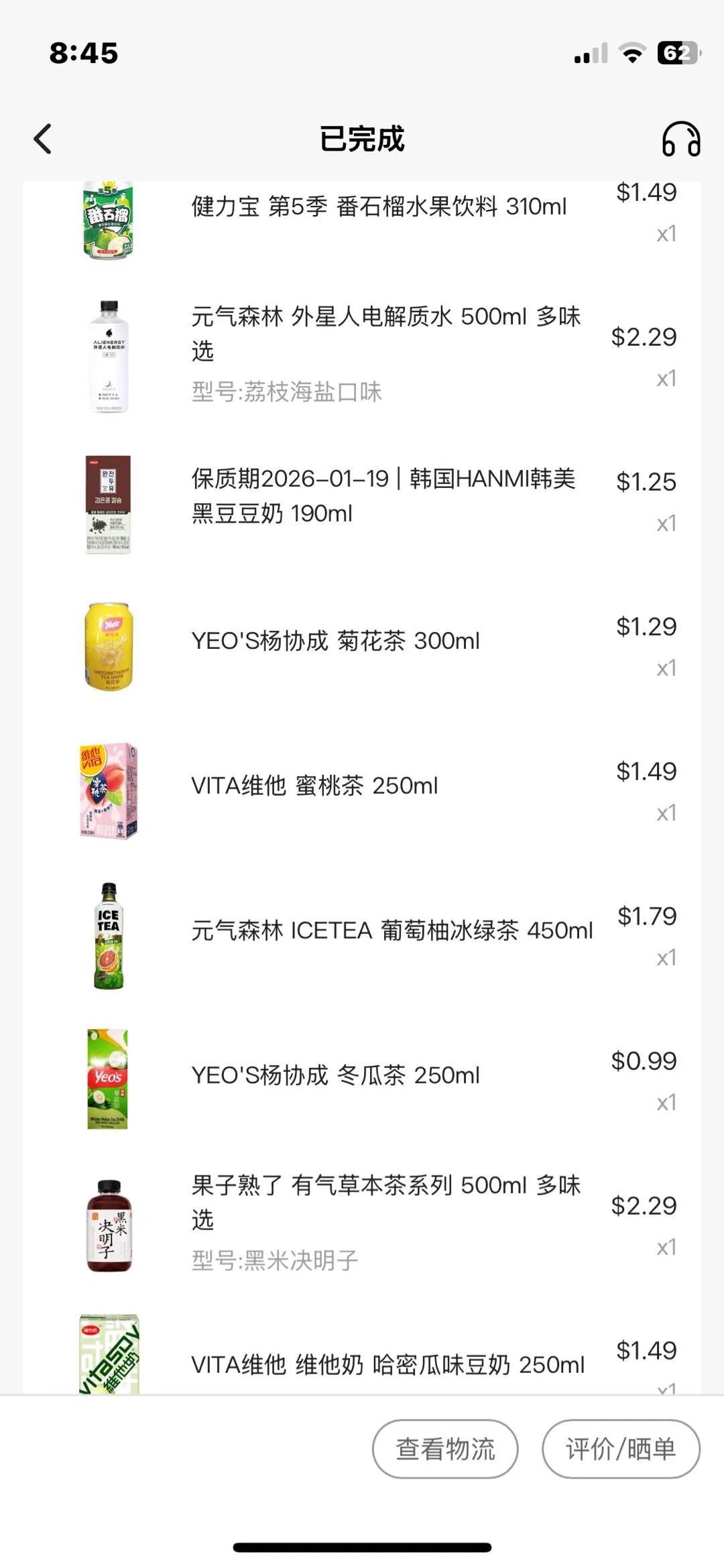Screen dimensions: 724x1568
Task: Go back from the completed order page
Action: click(43, 139)
